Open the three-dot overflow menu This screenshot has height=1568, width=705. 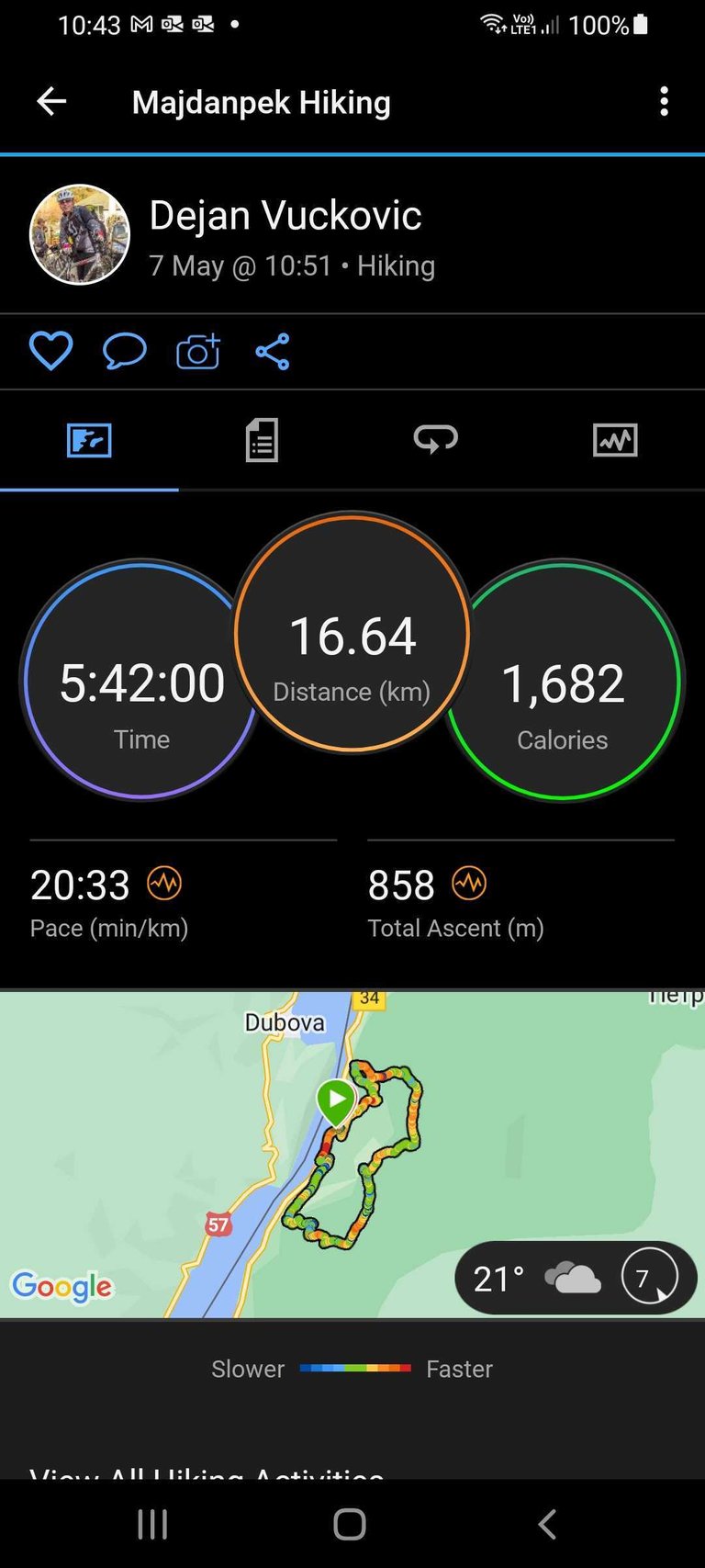pos(664,101)
